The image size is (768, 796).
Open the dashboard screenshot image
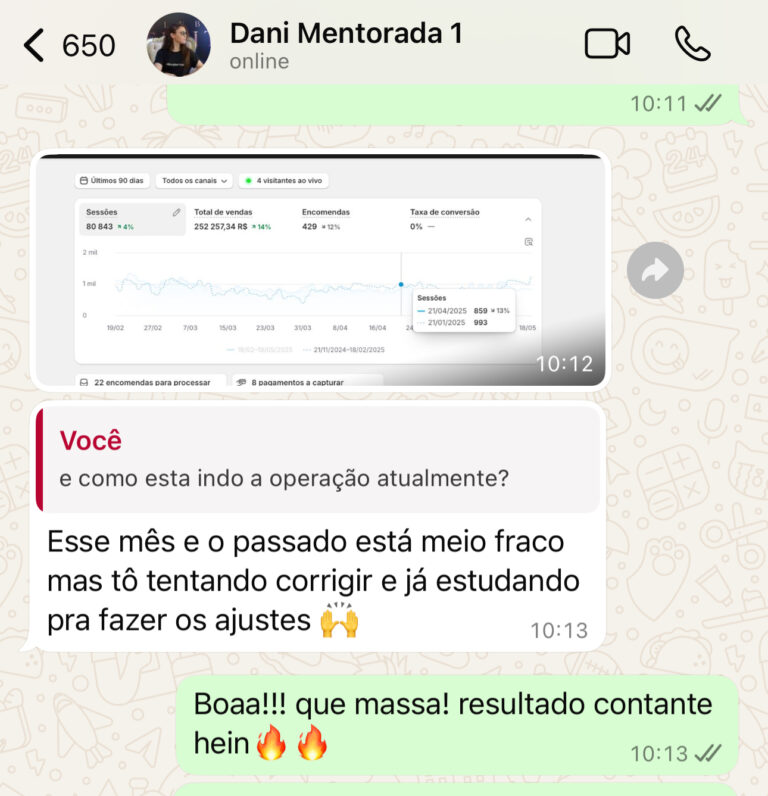click(320, 270)
